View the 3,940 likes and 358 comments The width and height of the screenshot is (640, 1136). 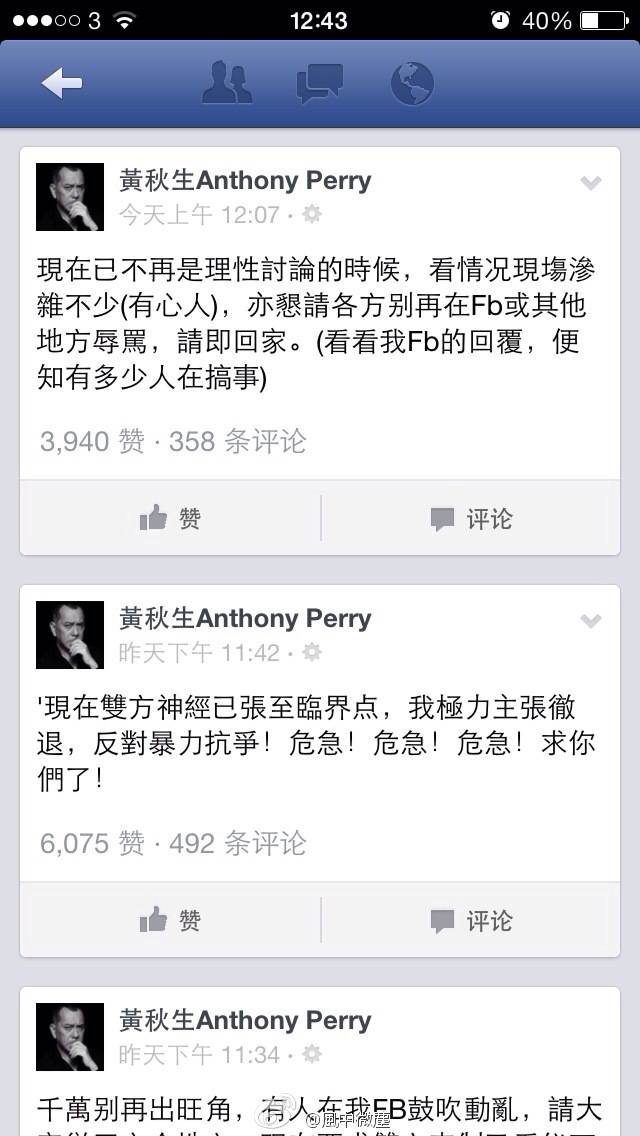pyautogui.click(x=173, y=441)
